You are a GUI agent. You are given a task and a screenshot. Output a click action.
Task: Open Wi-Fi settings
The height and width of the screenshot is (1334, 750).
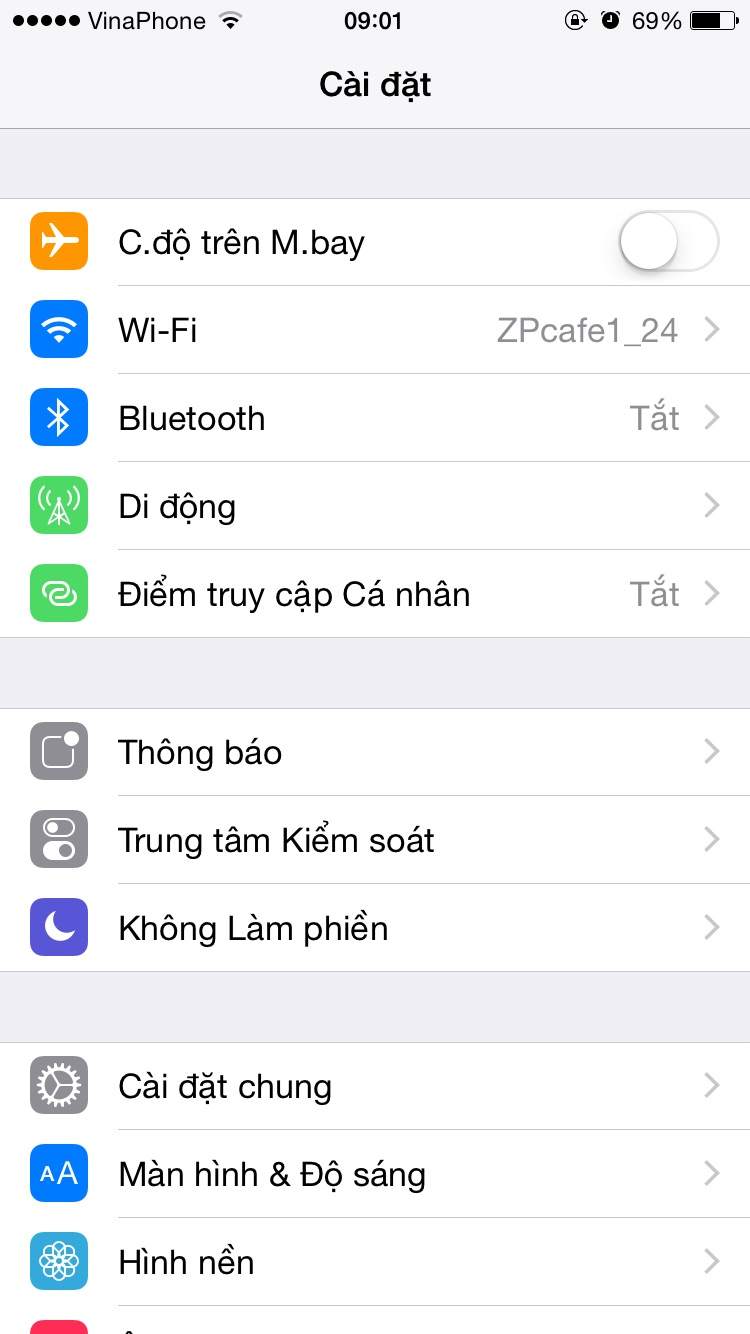(x=375, y=330)
